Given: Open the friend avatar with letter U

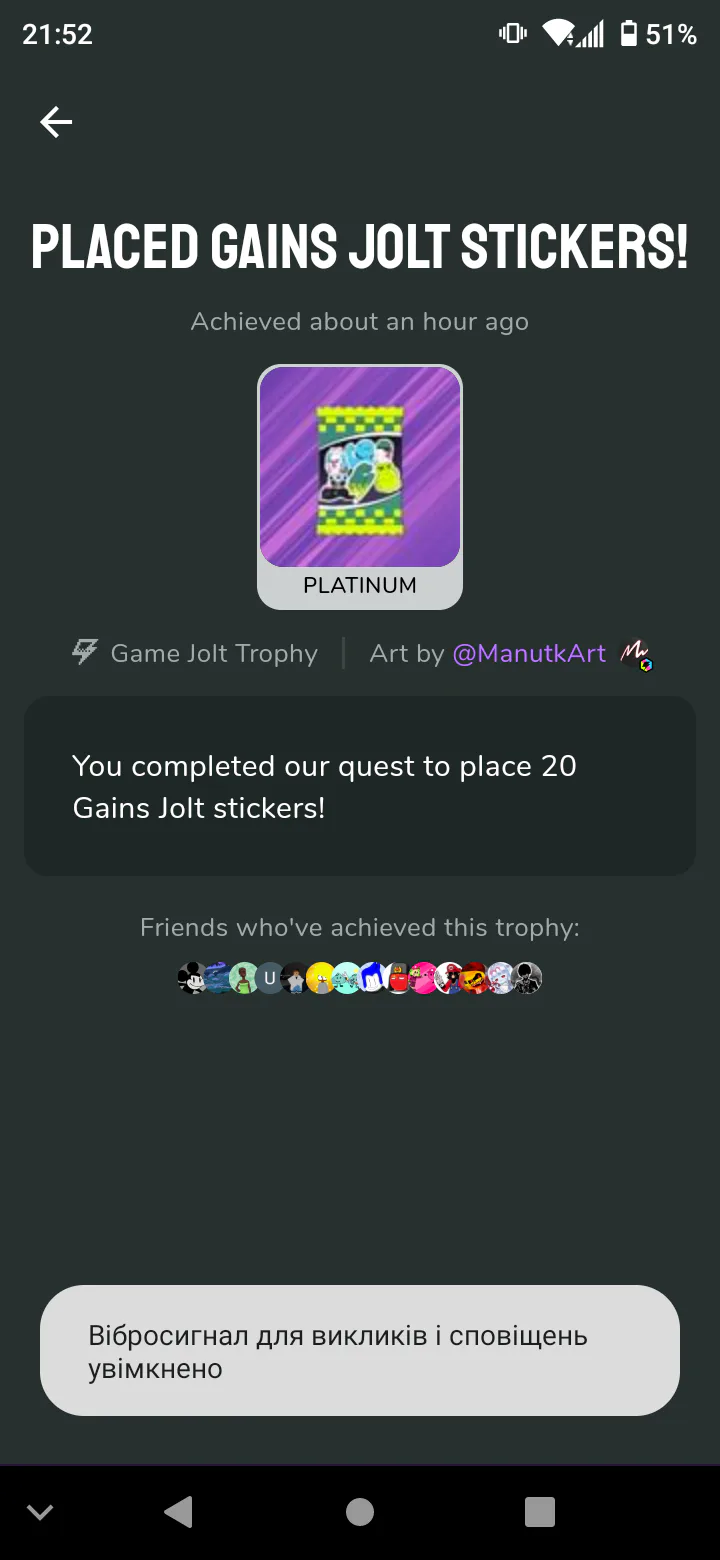Looking at the screenshot, I should pos(269,977).
